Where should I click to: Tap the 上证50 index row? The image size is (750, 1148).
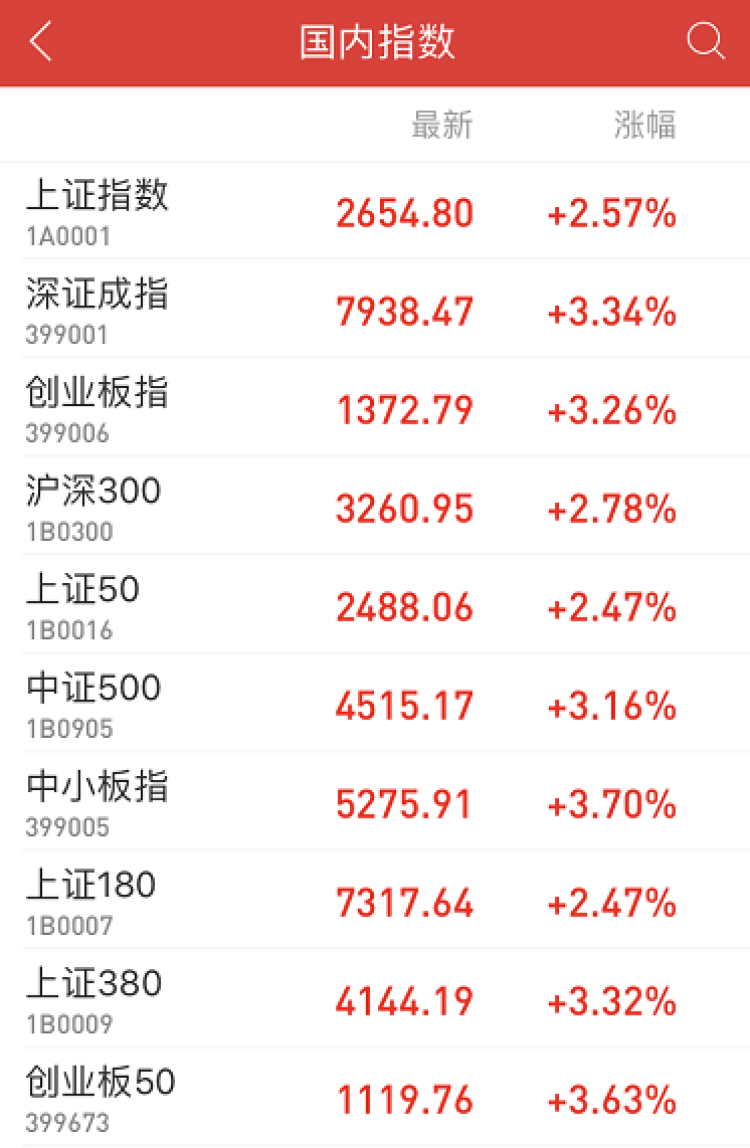tap(83, 604)
